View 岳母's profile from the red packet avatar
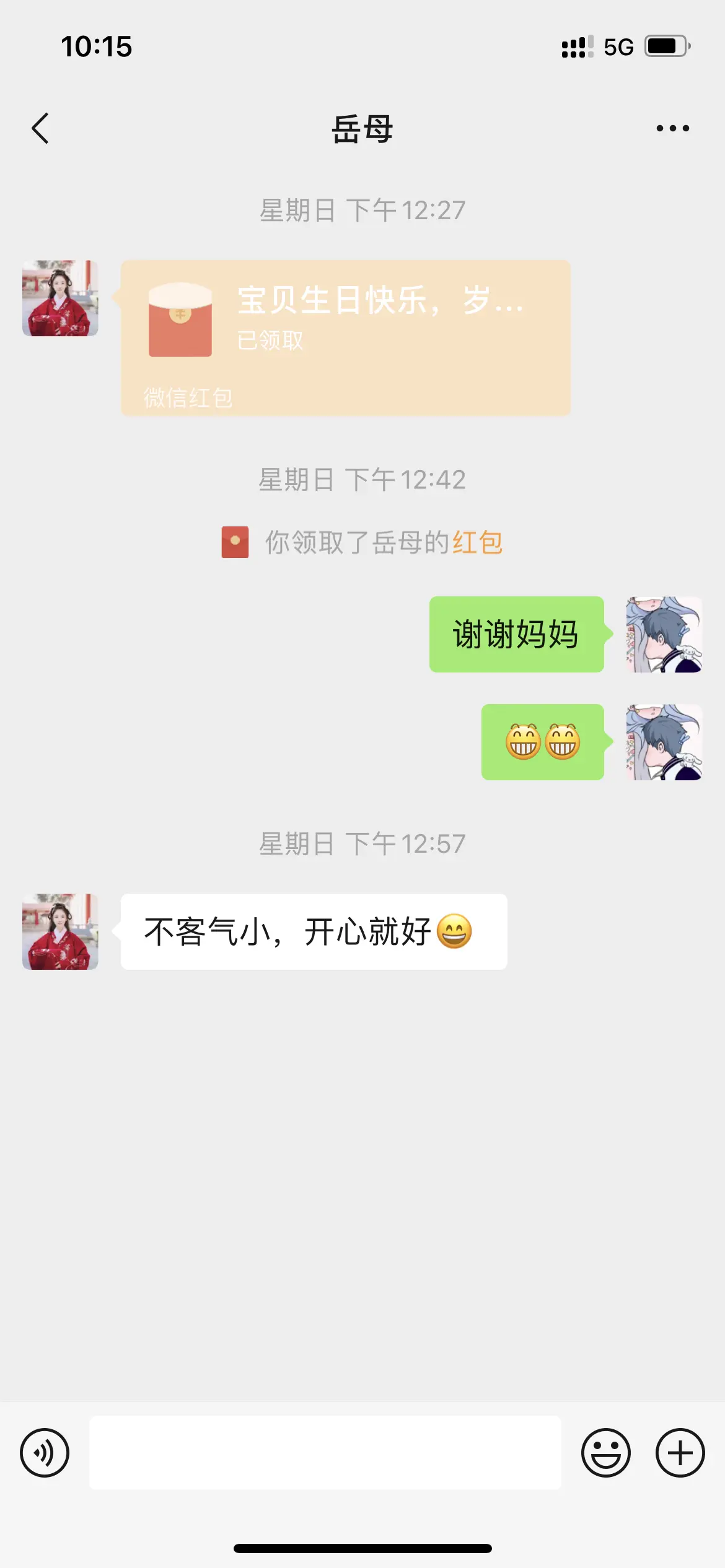 pyautogui.click(x=60, y=298)
